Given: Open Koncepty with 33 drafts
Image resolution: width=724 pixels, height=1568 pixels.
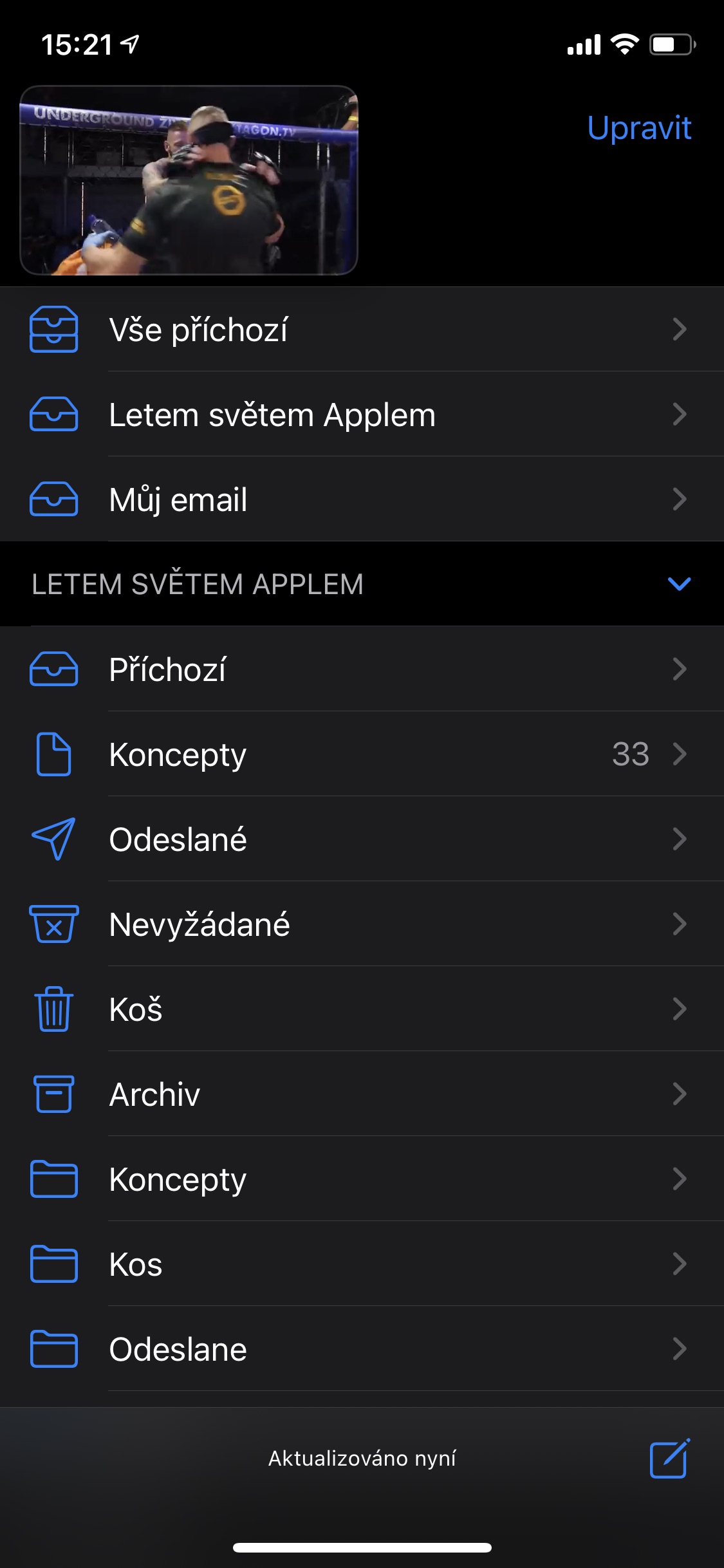Looking at the screenshot, I should point(360,754).
